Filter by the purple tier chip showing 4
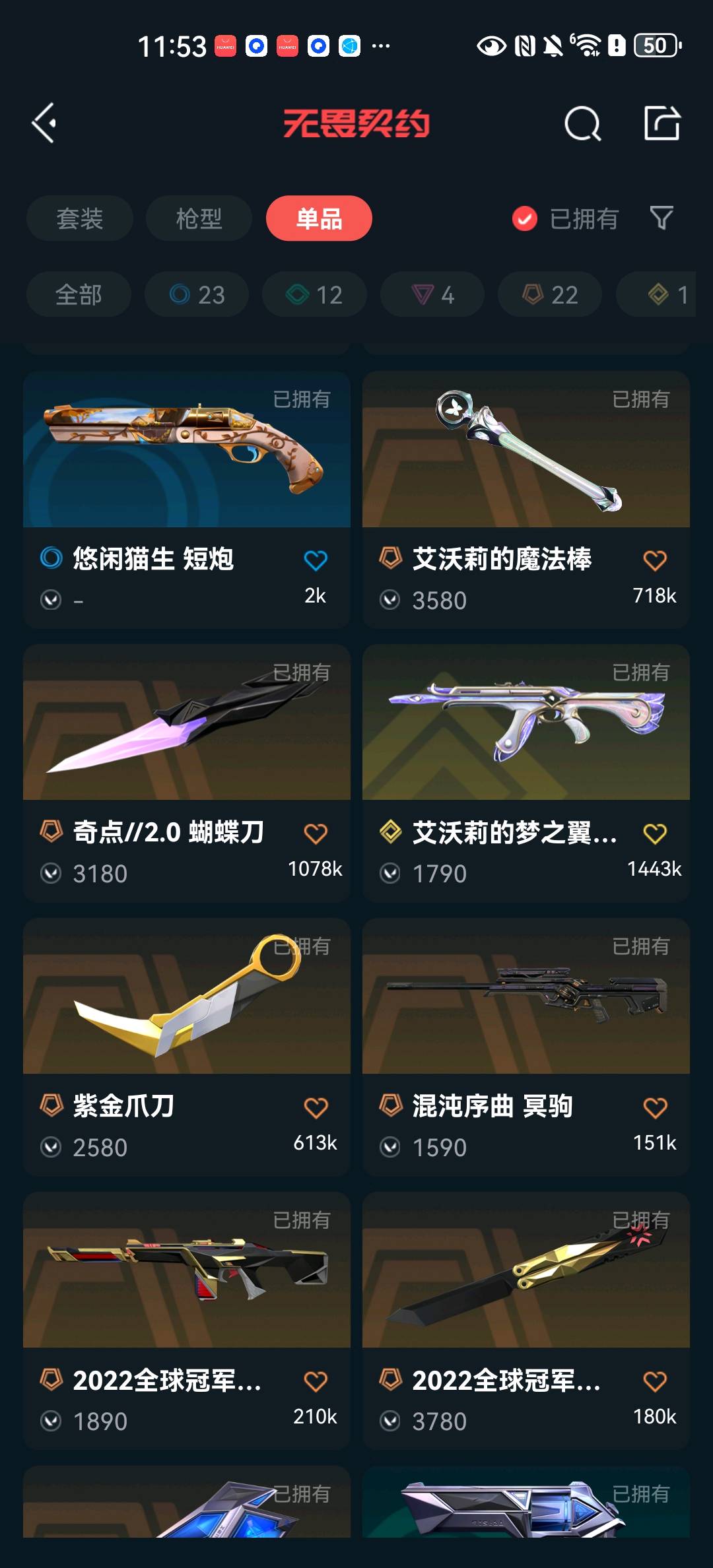 coord(432,294)
